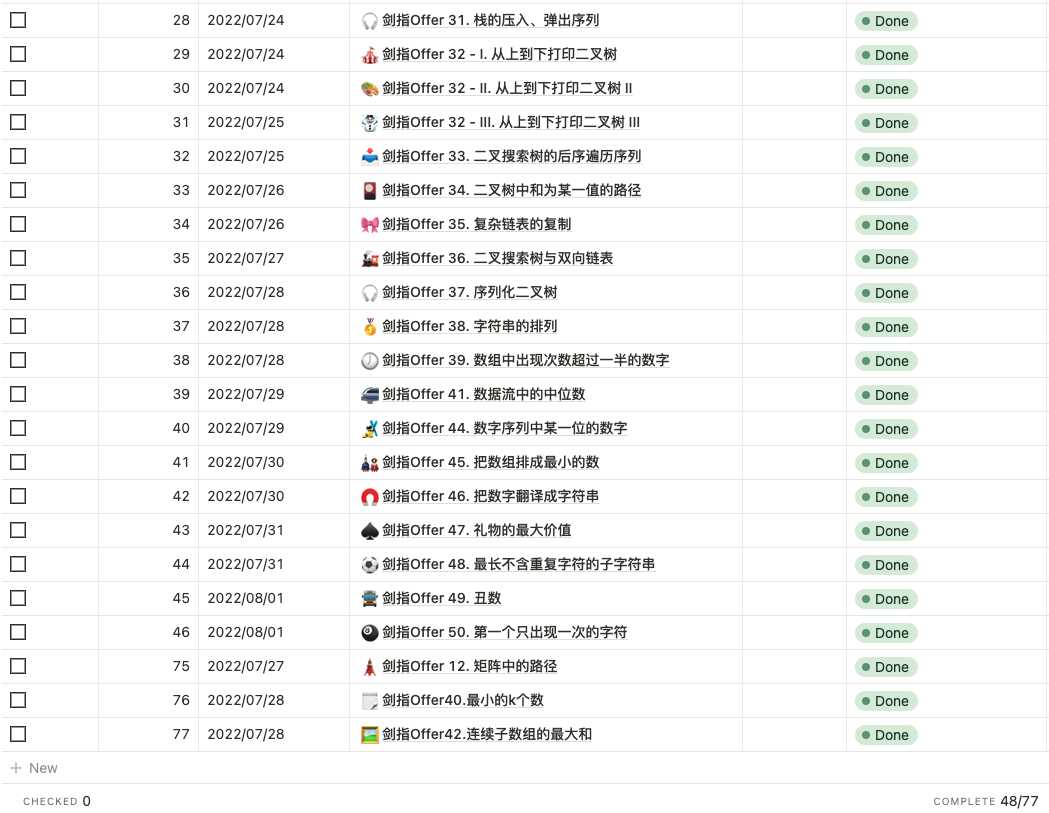Tick the checkbox next to row 33
1049x813 pixels.
click(x=18, y=190)
